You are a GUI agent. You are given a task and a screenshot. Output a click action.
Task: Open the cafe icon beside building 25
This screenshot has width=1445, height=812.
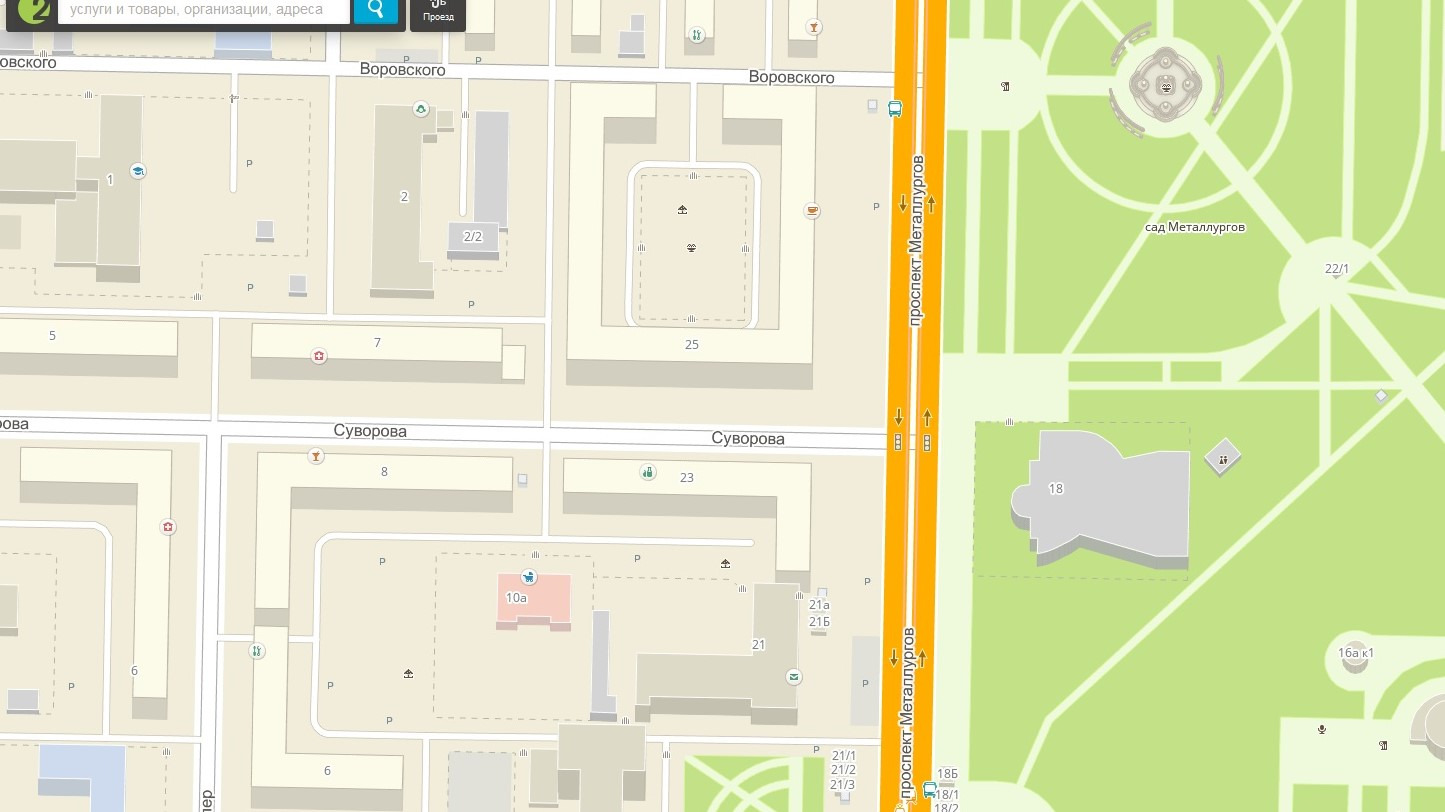coord(812,211)
